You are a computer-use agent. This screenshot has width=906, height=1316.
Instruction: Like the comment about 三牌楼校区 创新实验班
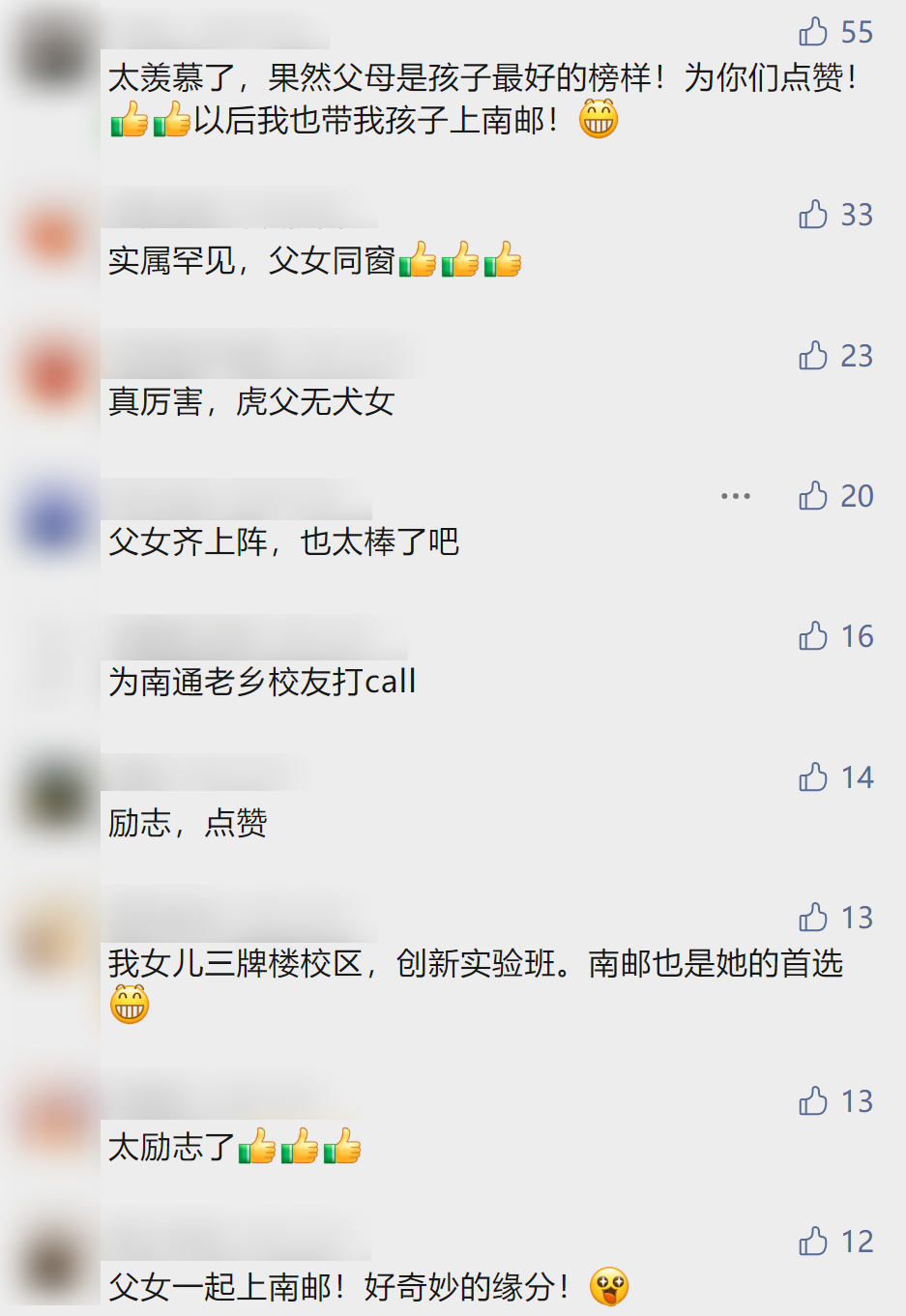(813, 918)
